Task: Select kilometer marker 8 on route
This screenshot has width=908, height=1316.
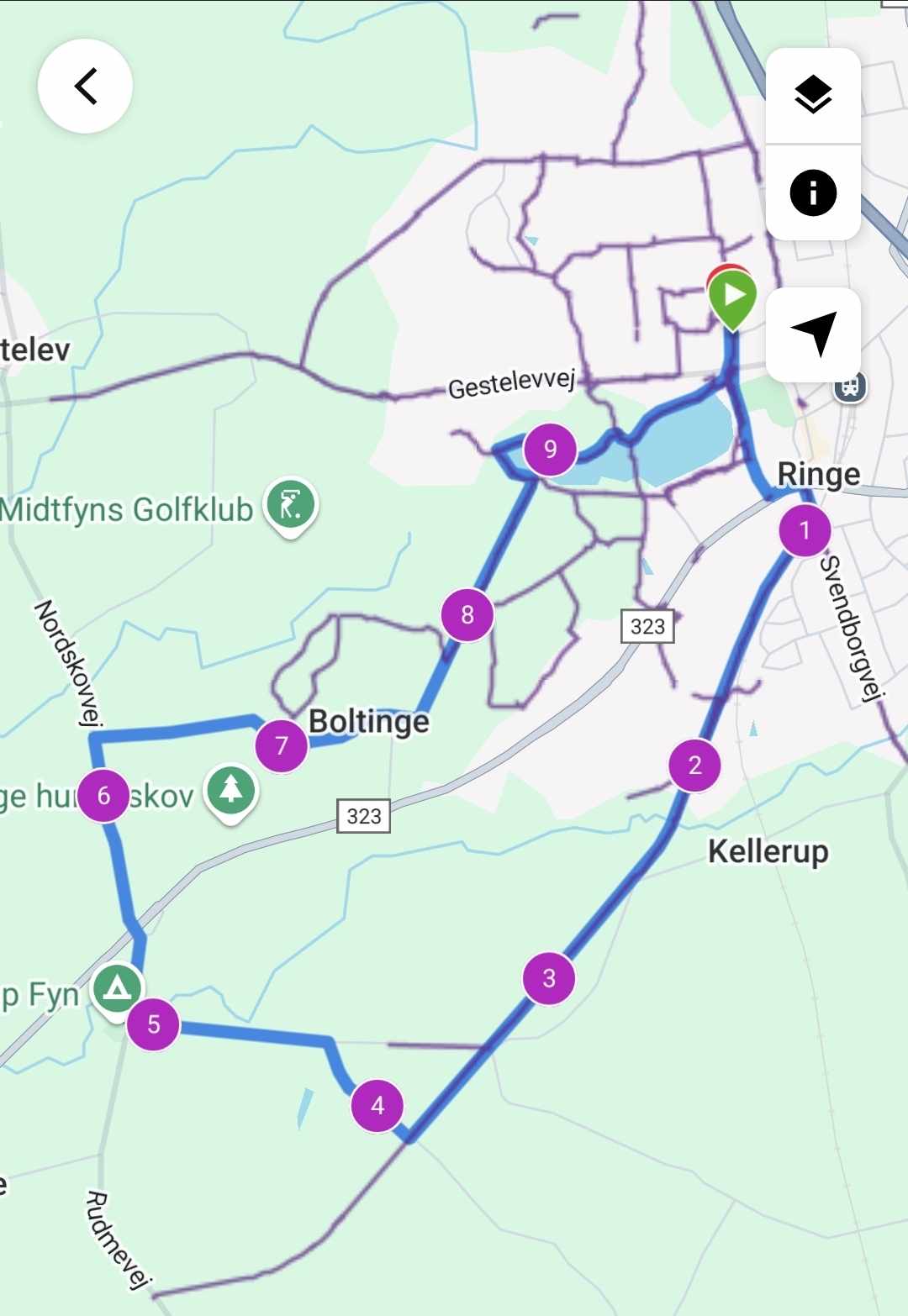Action: 467,614
